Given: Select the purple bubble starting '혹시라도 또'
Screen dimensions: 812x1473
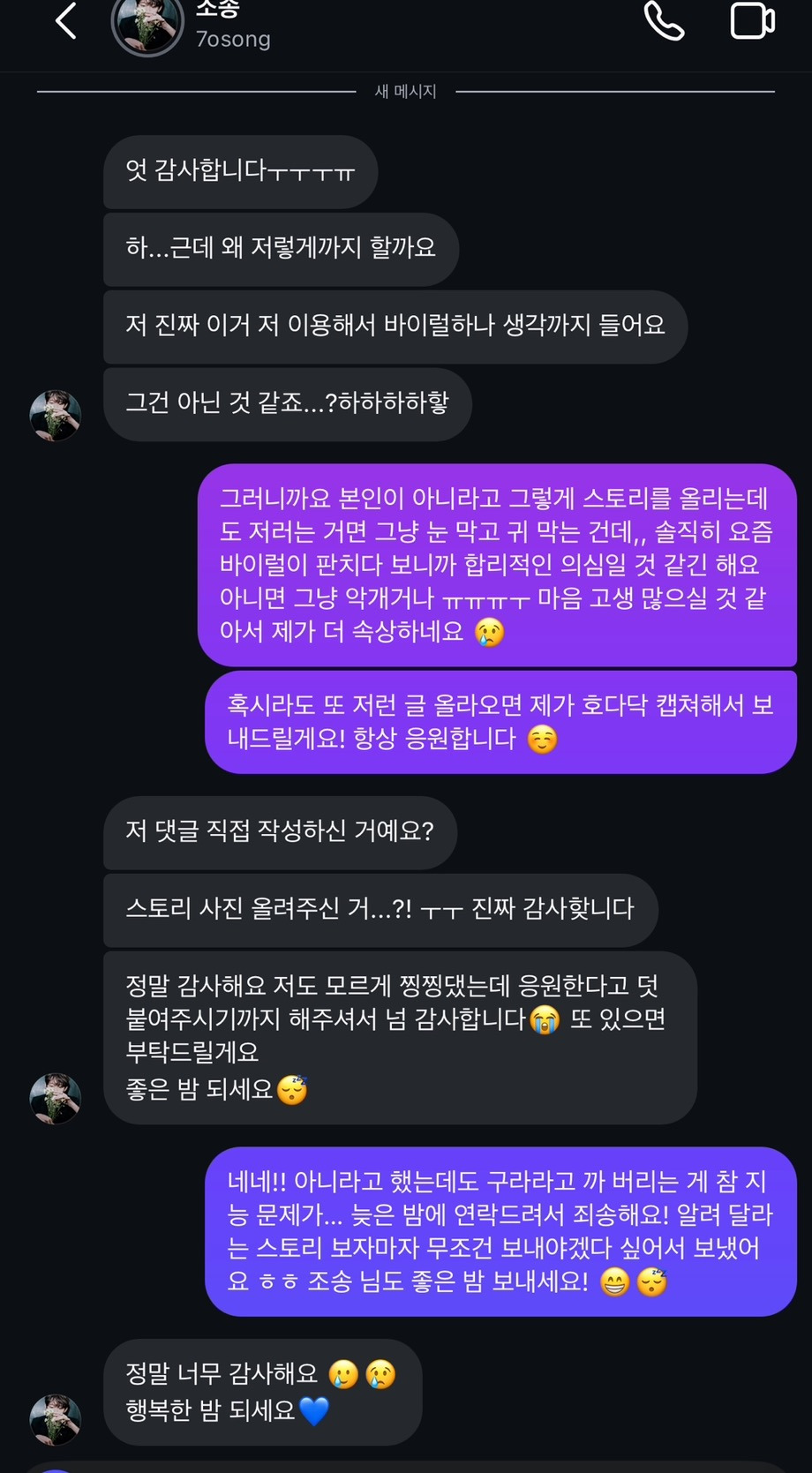Looking at the screenshot, I should coord(499,722).
